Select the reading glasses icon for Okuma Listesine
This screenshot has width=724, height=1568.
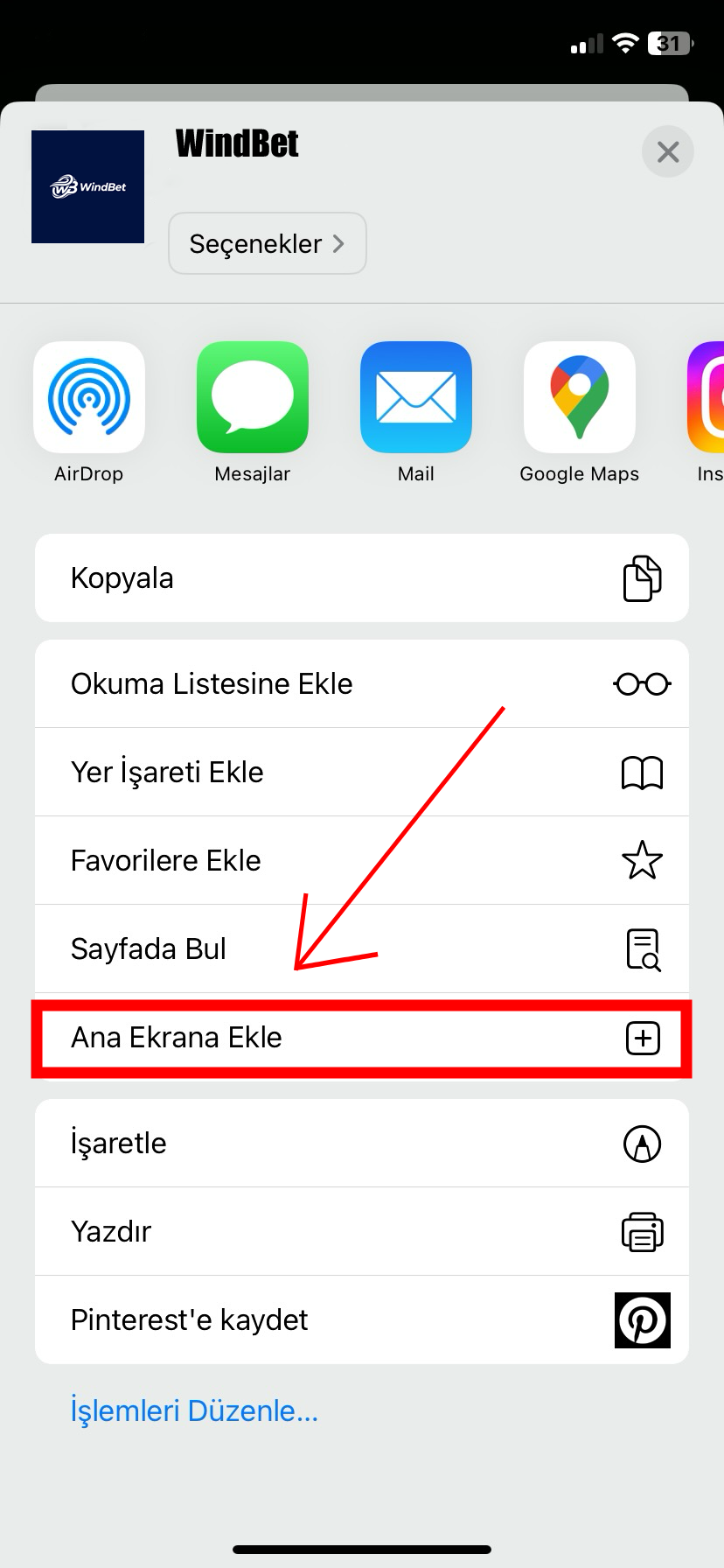click(643, 683)
